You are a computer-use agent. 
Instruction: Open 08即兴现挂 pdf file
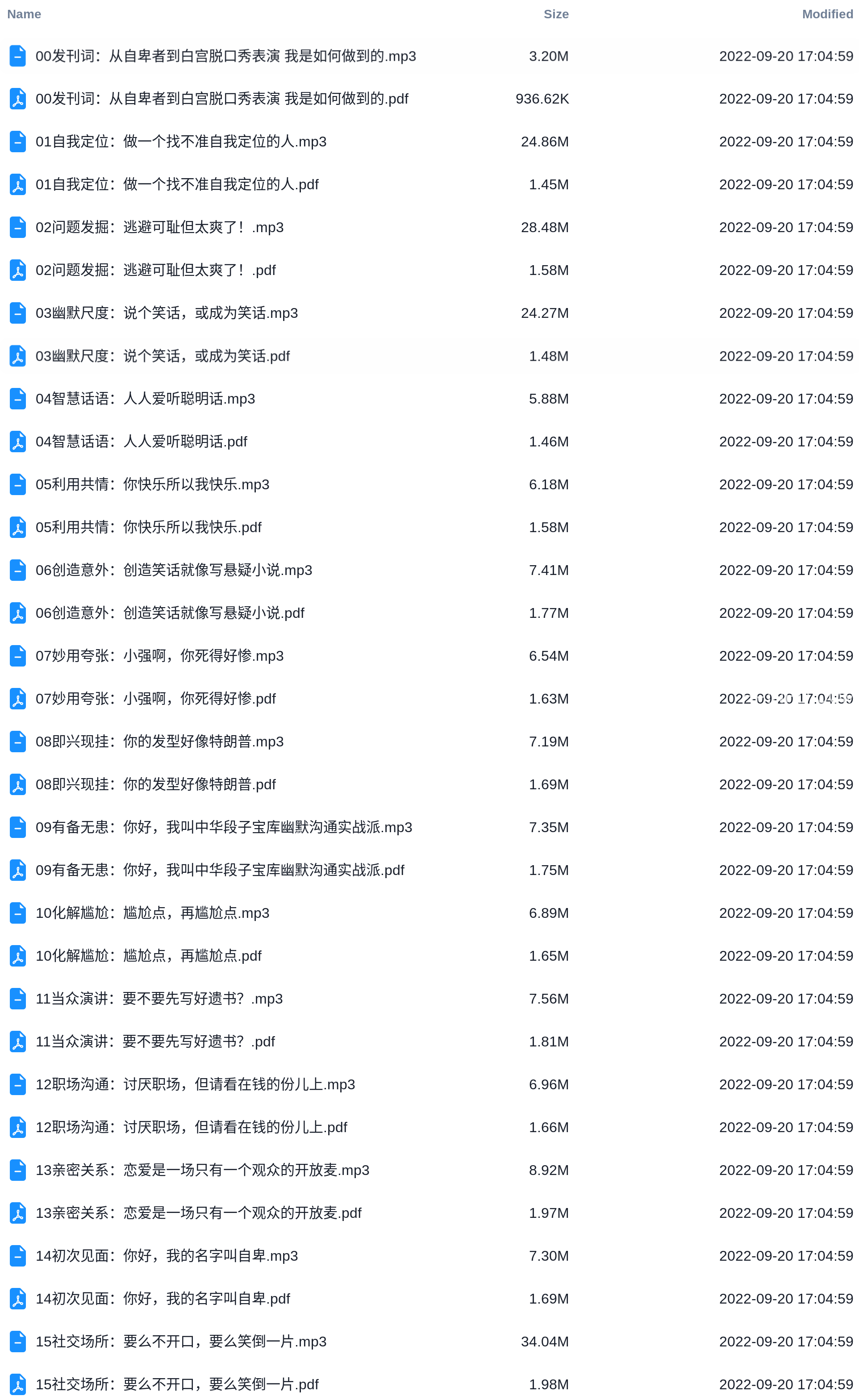(156, 784)
